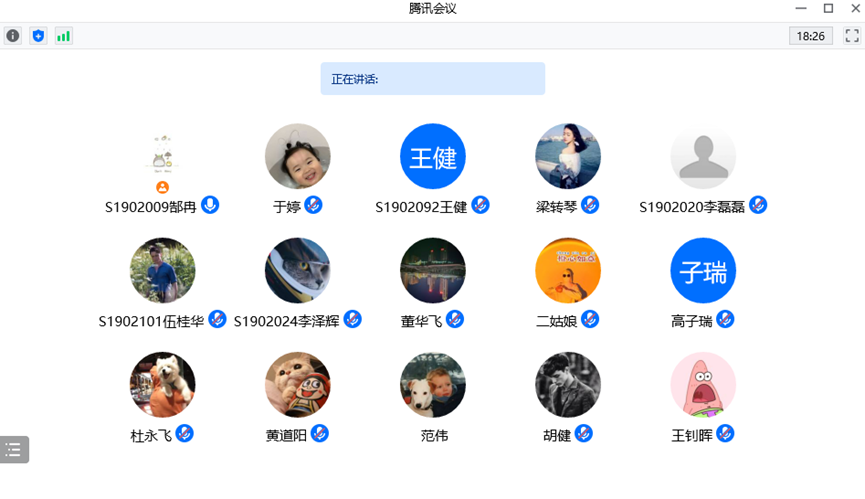This screenshot has width=865, height=499.
Task: Select participant 范伟's avatar
Action: (x=433, y=385)
